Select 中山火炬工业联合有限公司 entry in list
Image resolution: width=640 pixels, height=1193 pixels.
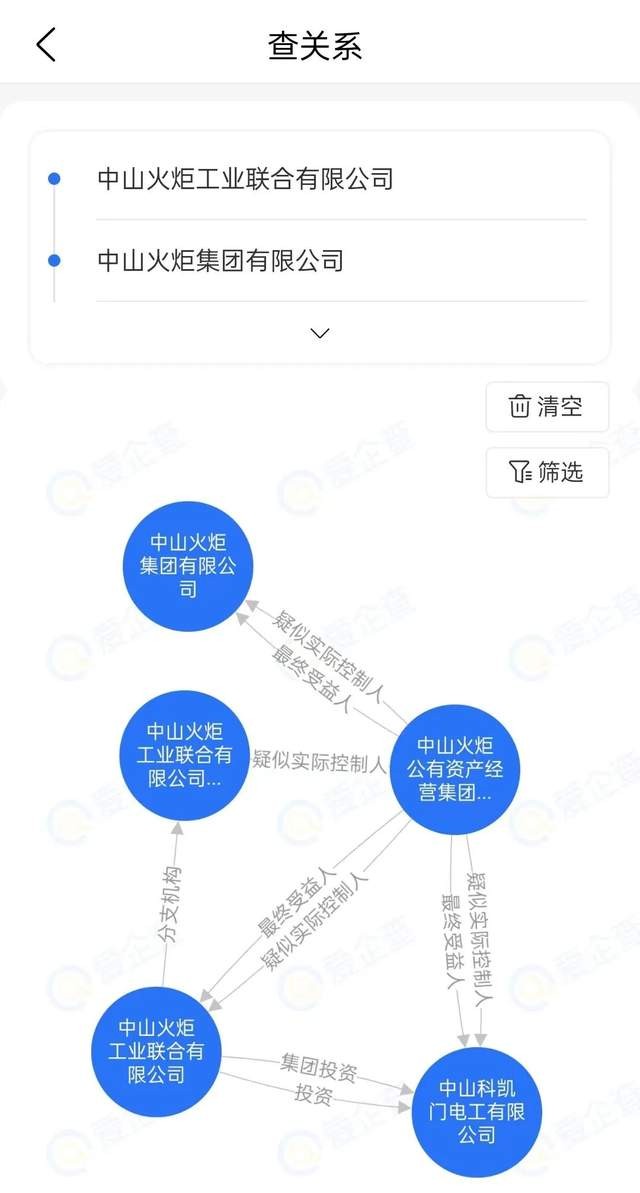(x=245, y=179)
